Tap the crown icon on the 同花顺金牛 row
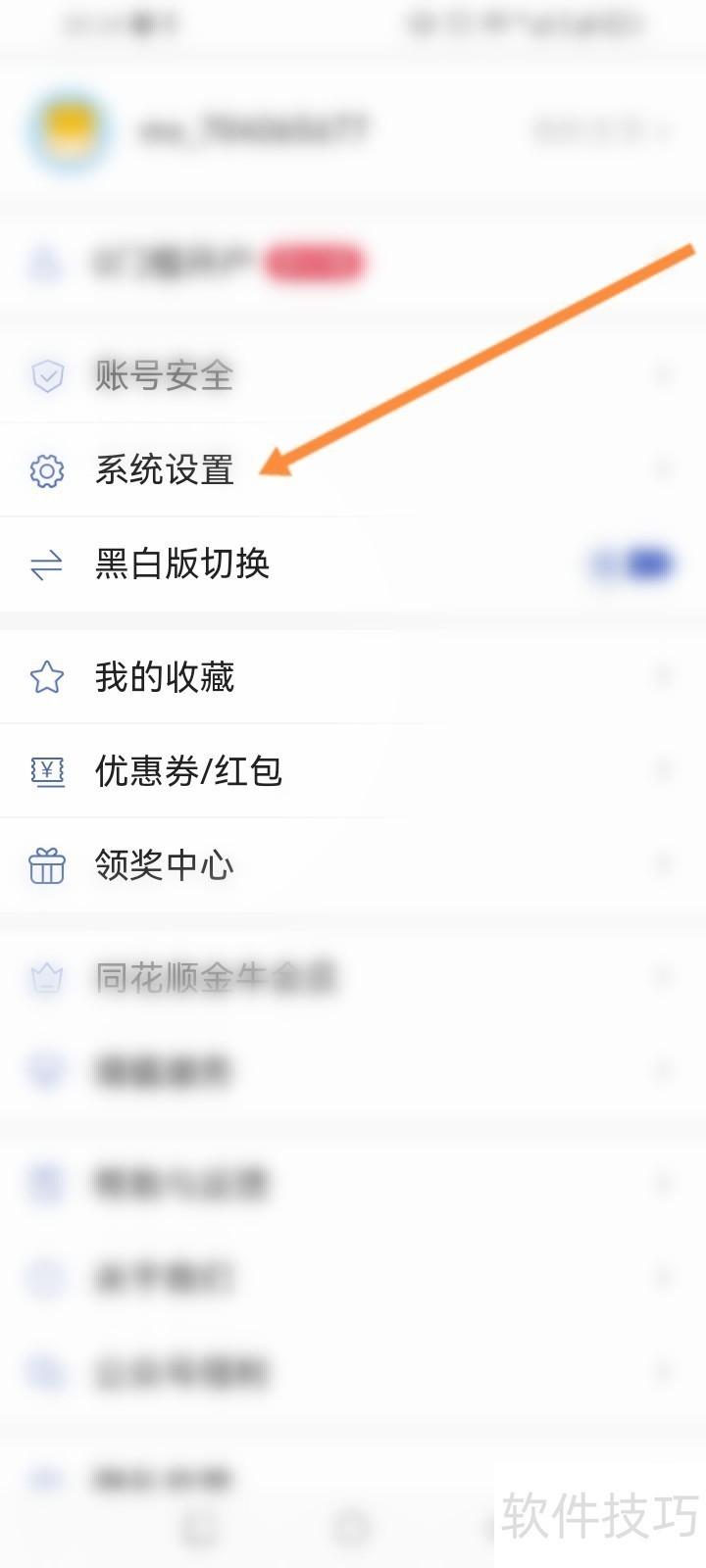Image resolution: width=706 pixels, height=1568 pixels. tap(47, 976)
